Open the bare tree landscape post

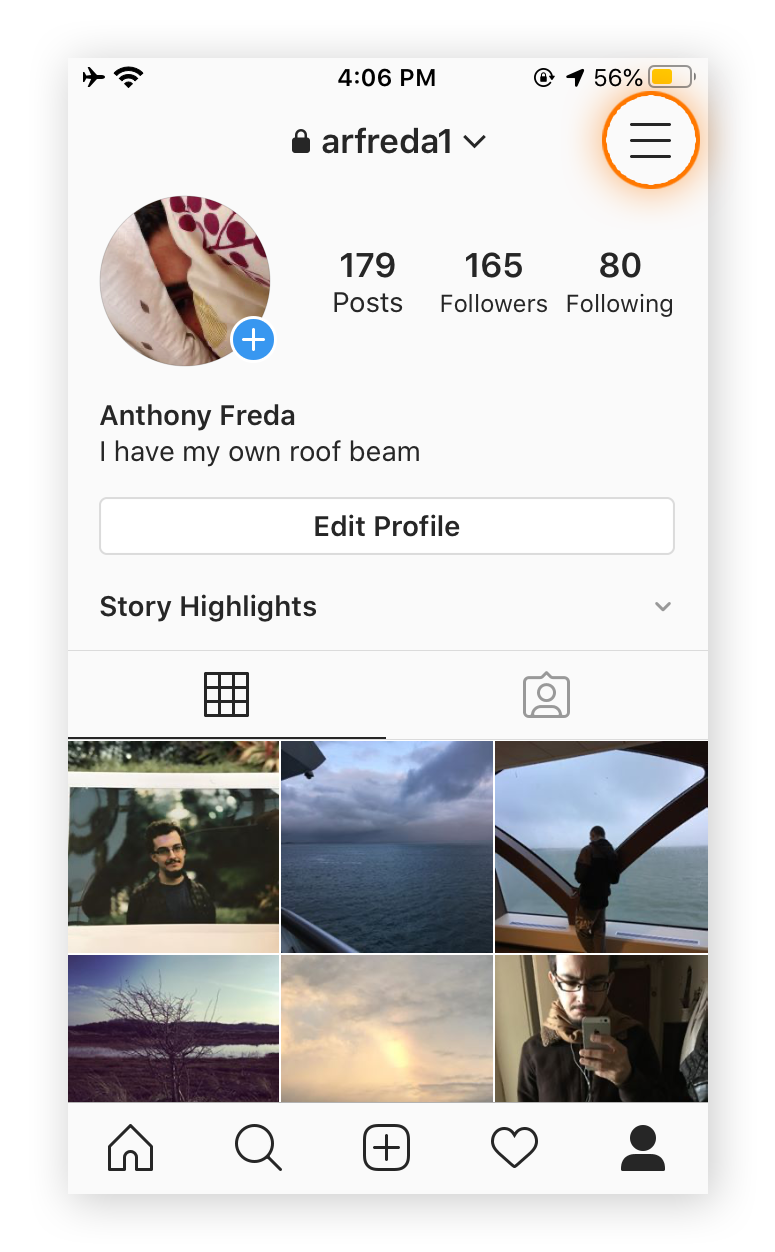coord(174,1028)
